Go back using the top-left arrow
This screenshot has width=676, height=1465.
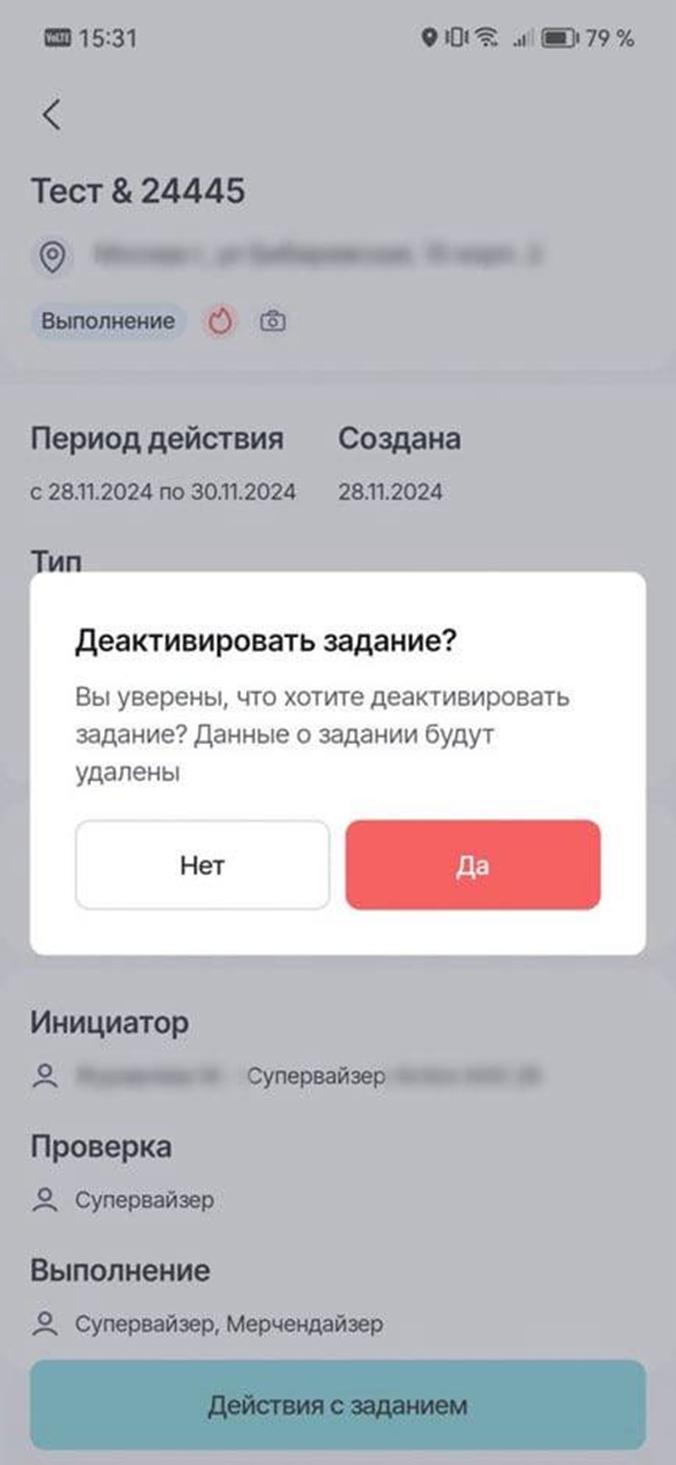pyautogui.click(x=51, y=115)
